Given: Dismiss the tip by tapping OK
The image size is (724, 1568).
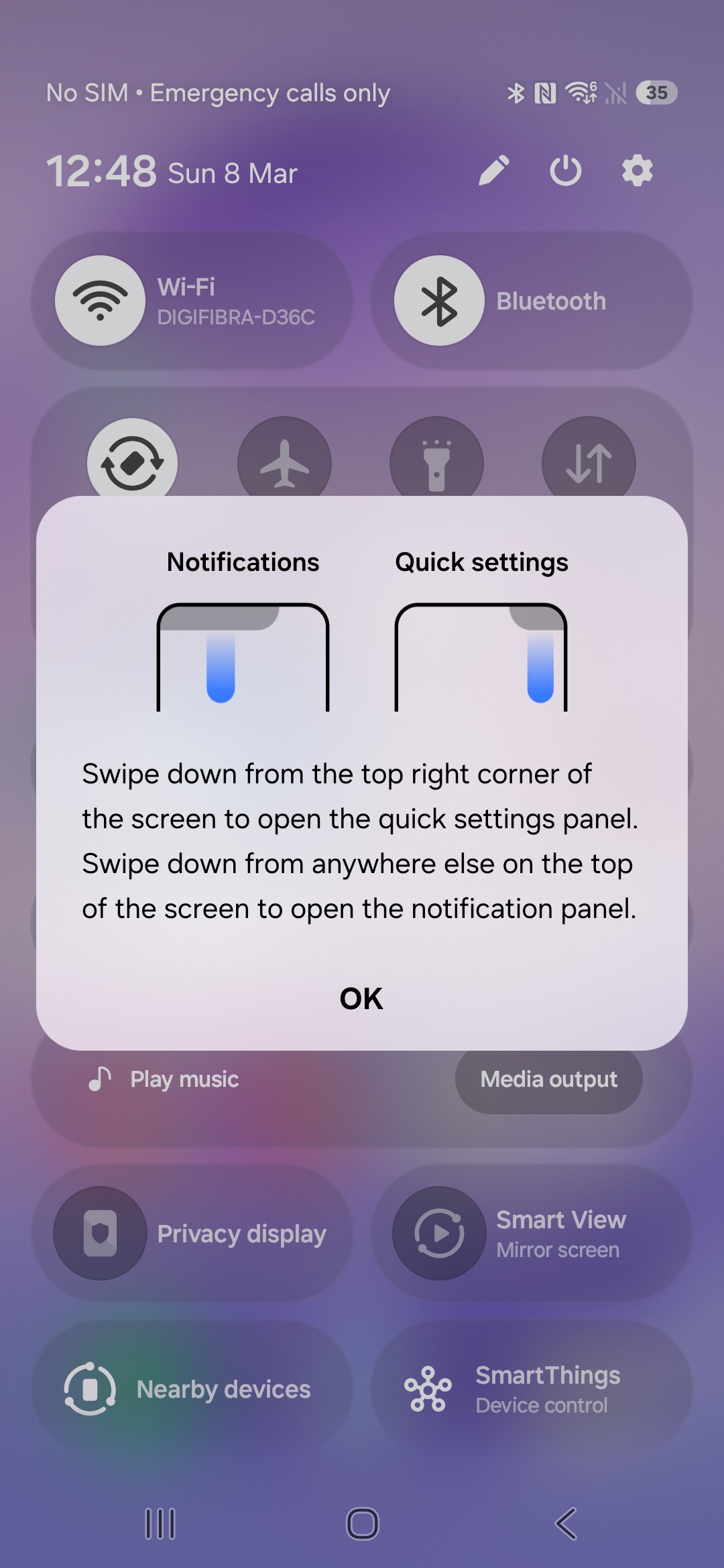Looking at the screenshot, I should [361, 998].
